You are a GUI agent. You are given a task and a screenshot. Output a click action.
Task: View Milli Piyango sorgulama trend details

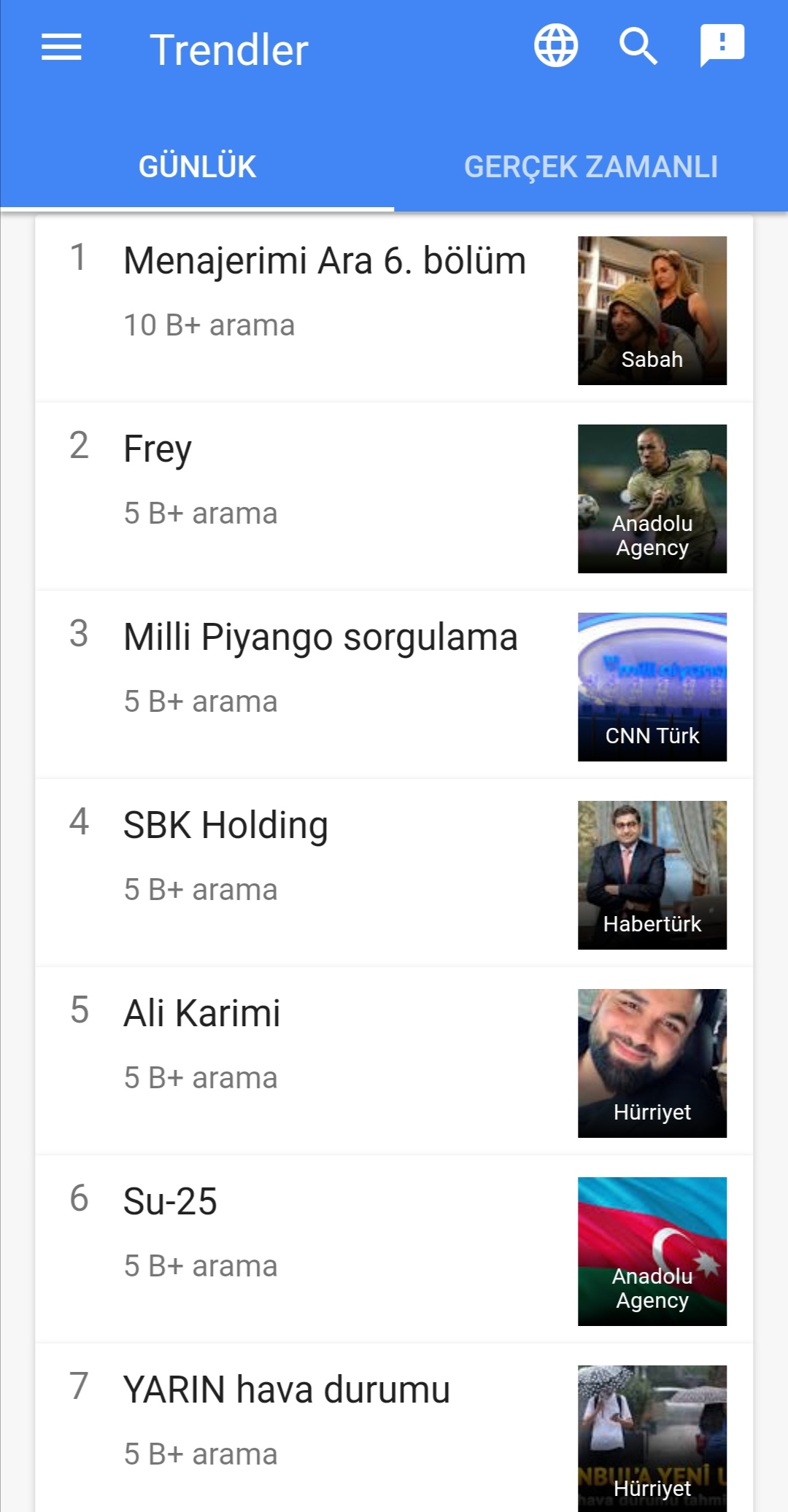click(x=320, y=637)
